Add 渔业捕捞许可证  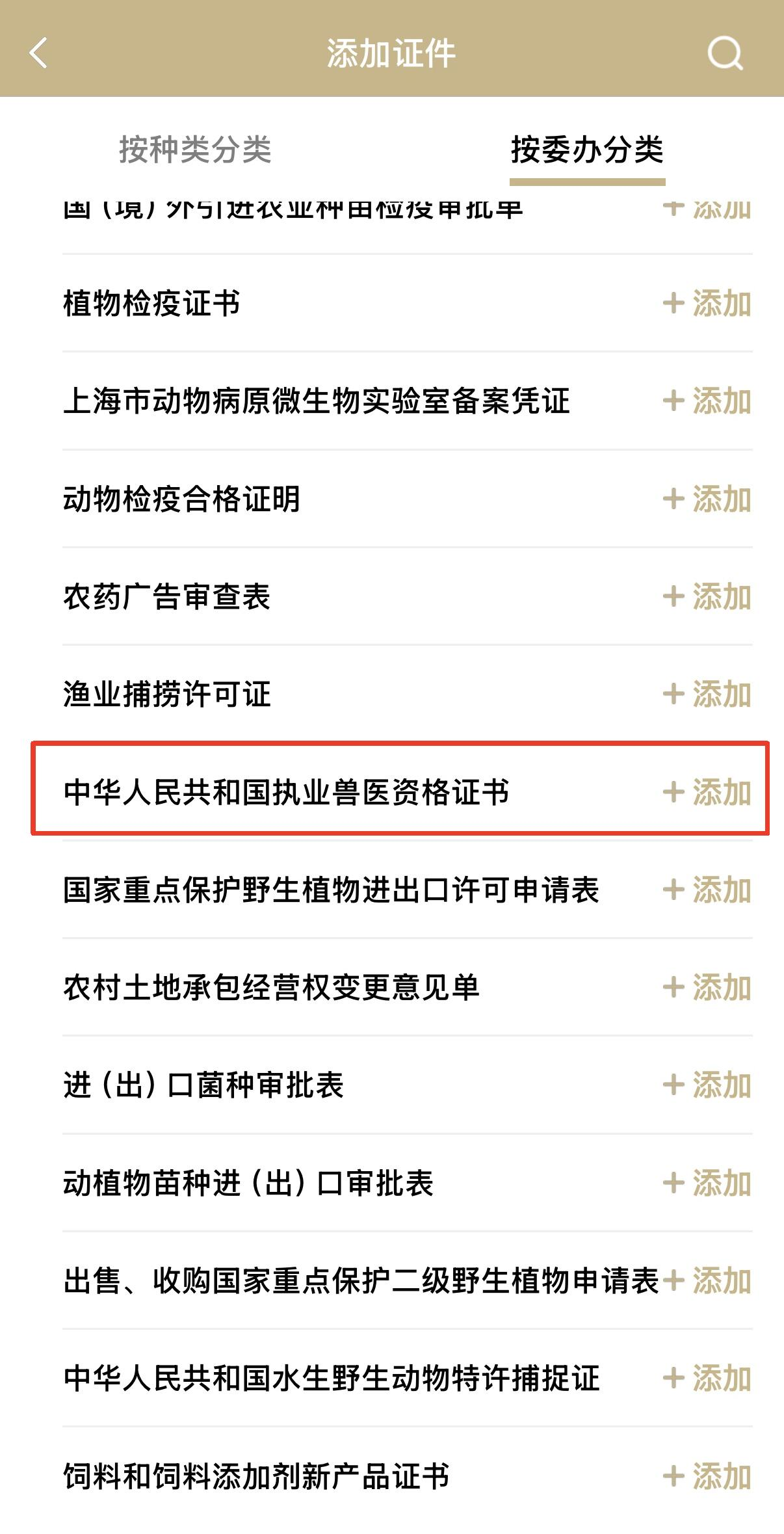[x=707, y=694]
